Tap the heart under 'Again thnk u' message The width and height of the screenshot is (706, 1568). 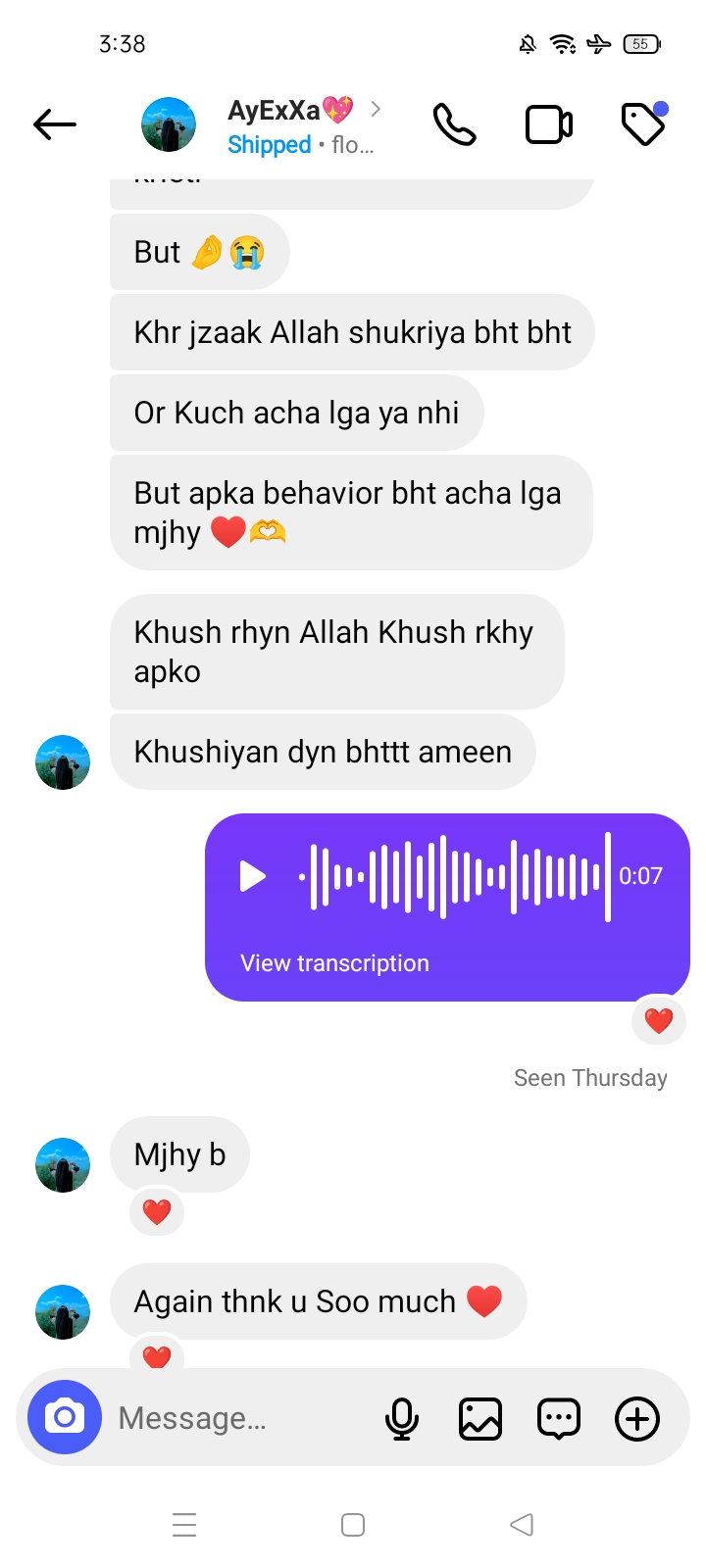click(157, 1357)
